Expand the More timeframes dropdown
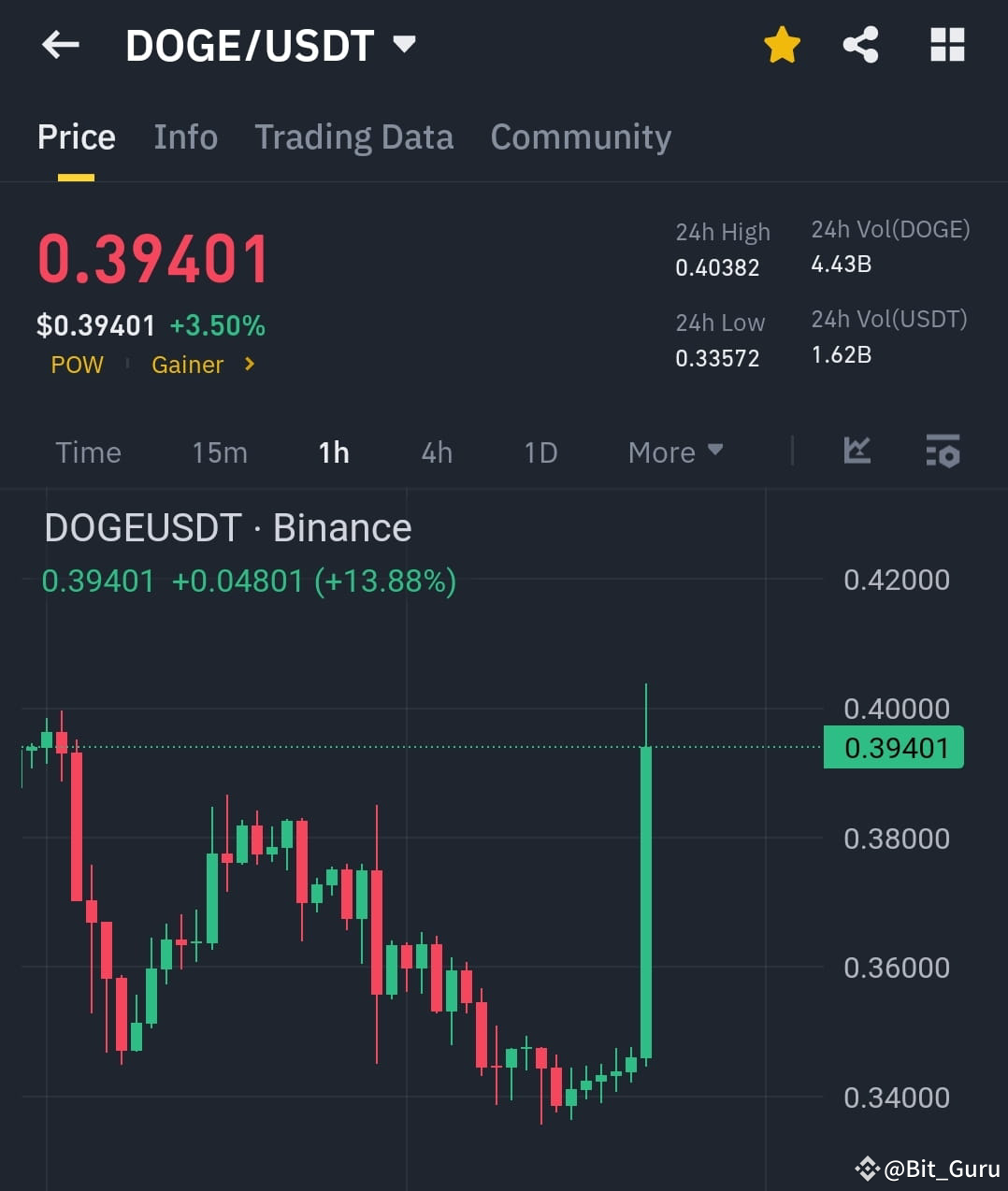This screenshot has width=1008, height=1191. tap(675, 452)
